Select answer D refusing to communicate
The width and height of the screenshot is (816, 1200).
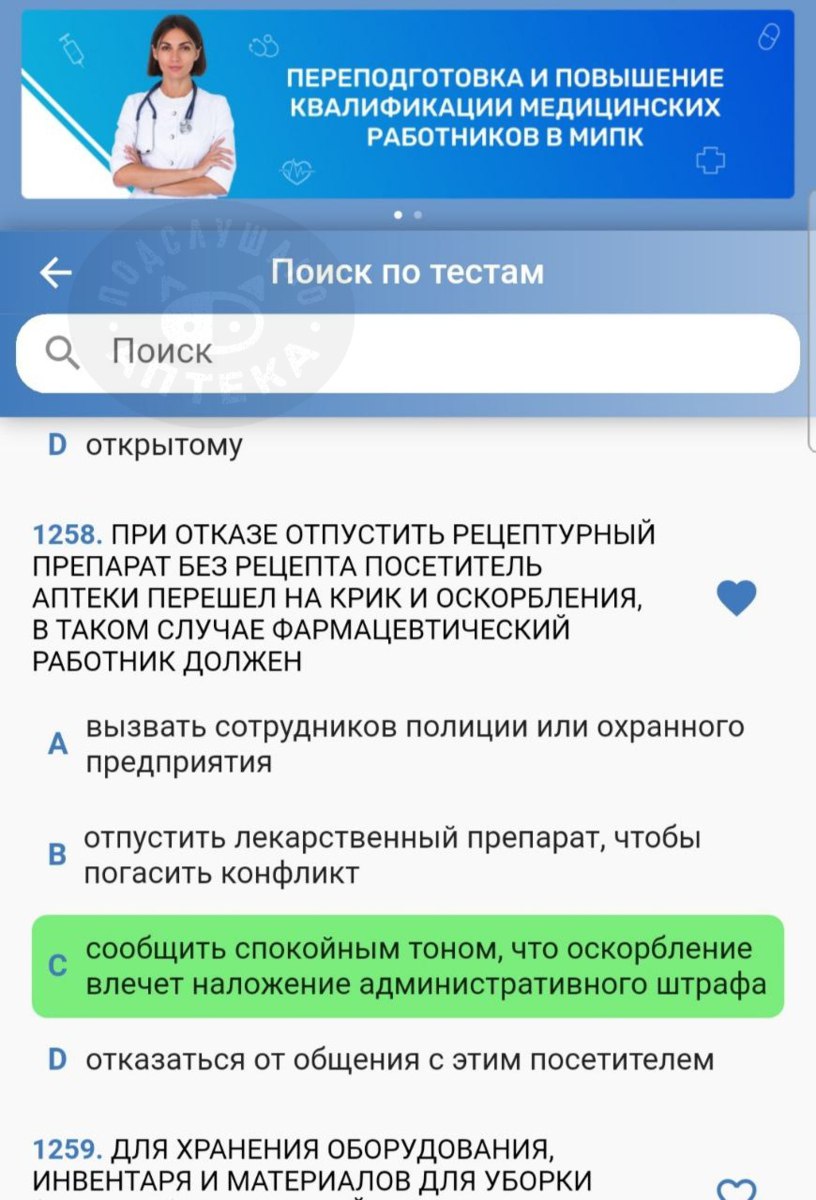pyautogui.click(x=400, y=1060)
